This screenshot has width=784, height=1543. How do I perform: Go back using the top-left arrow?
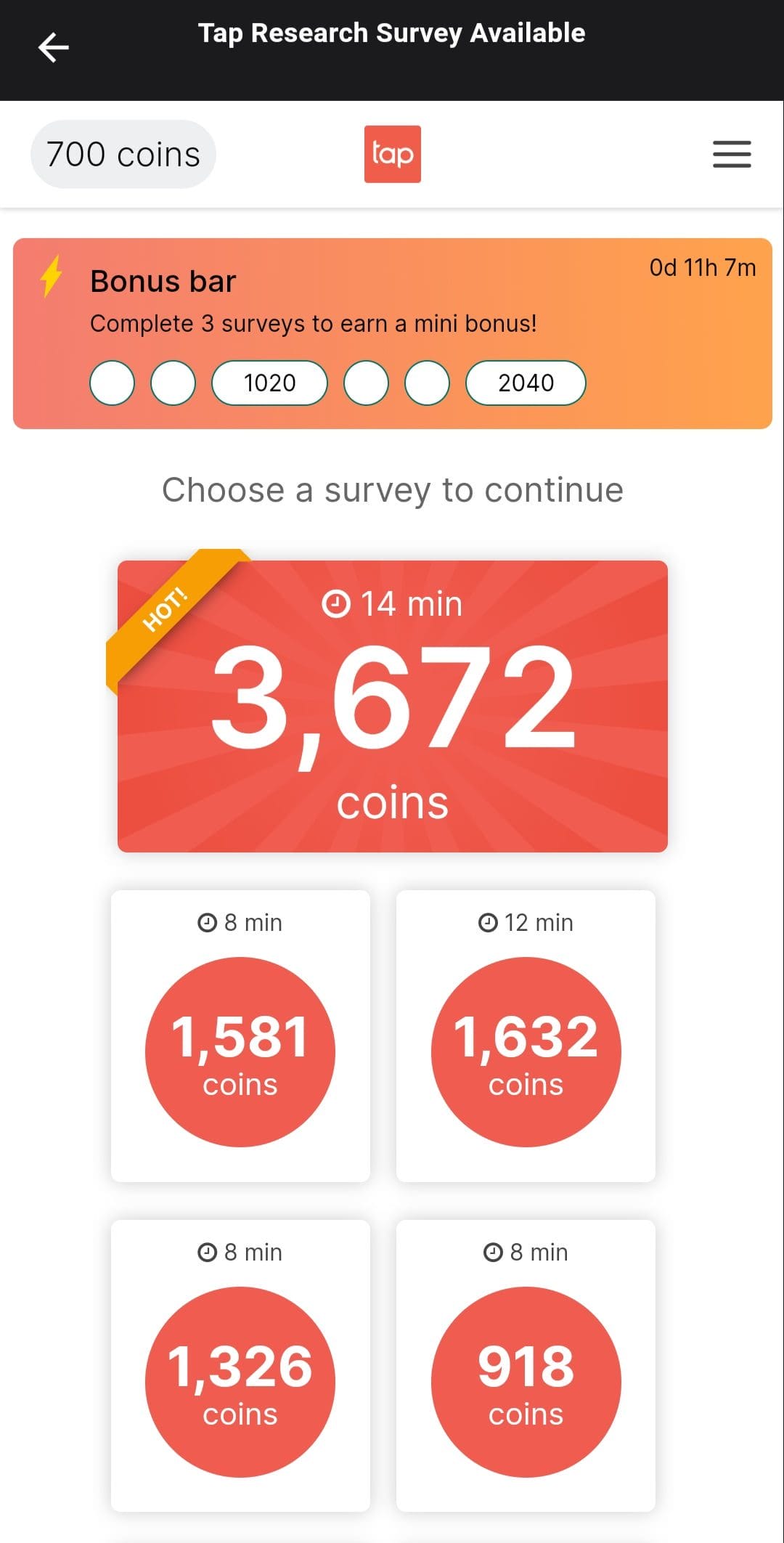(53, 48)
